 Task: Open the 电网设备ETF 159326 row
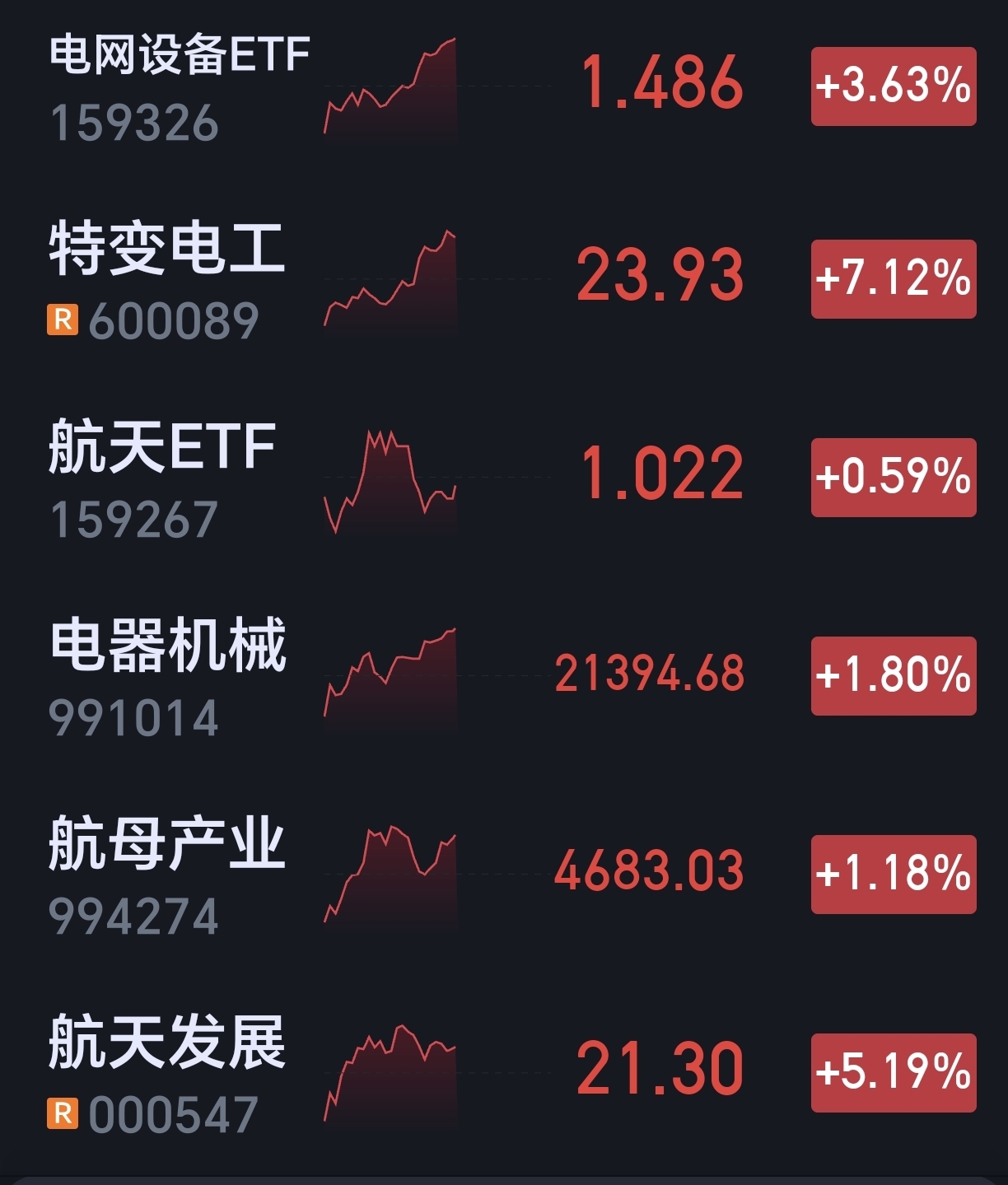point(504,86)
